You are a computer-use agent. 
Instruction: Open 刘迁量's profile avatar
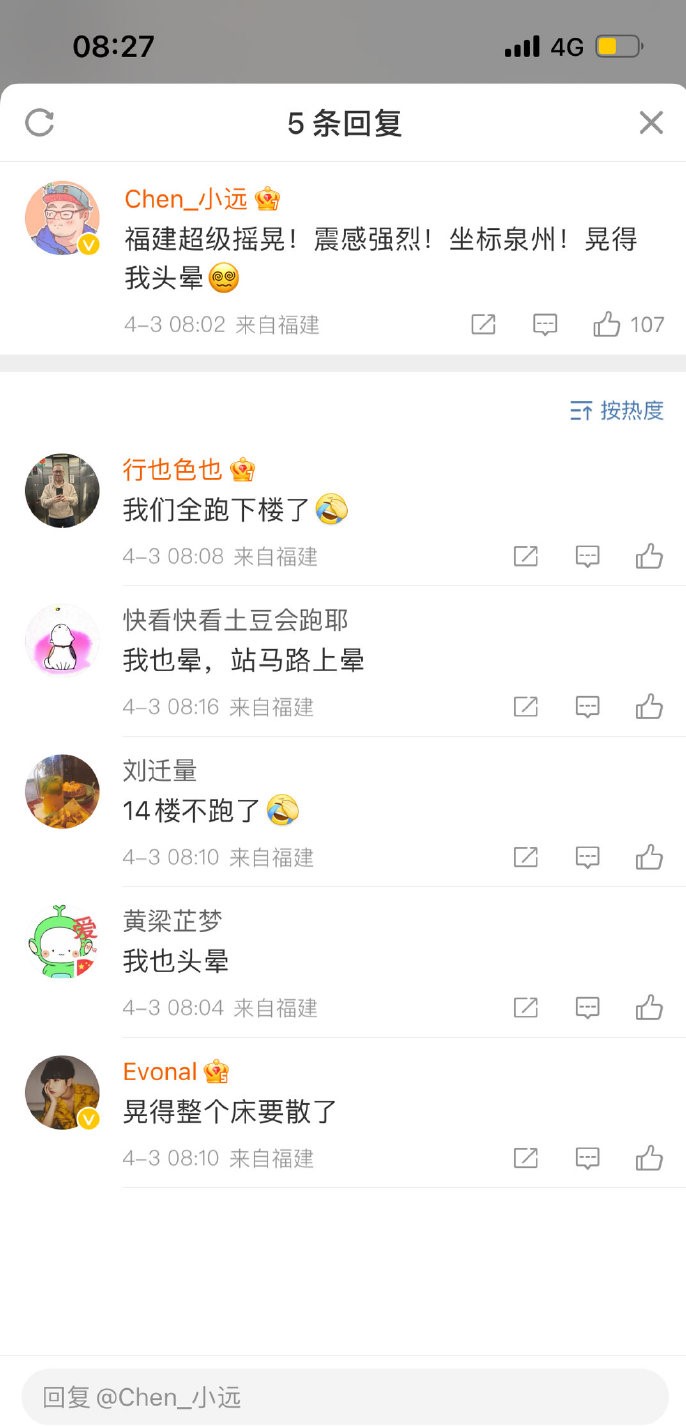(62, 791)
